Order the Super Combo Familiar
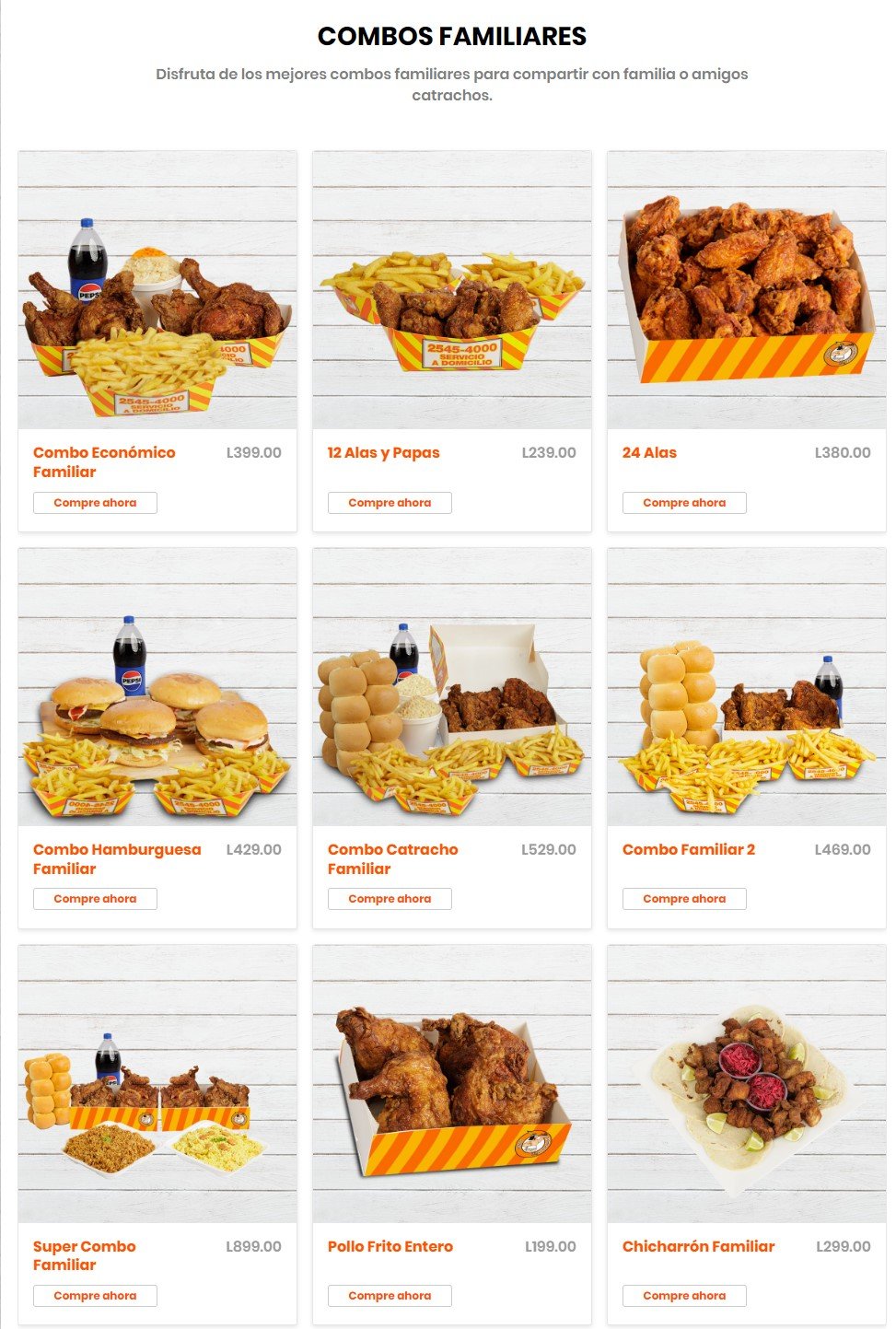Screen dimensions: 896x1329 tap(95, 1296)
